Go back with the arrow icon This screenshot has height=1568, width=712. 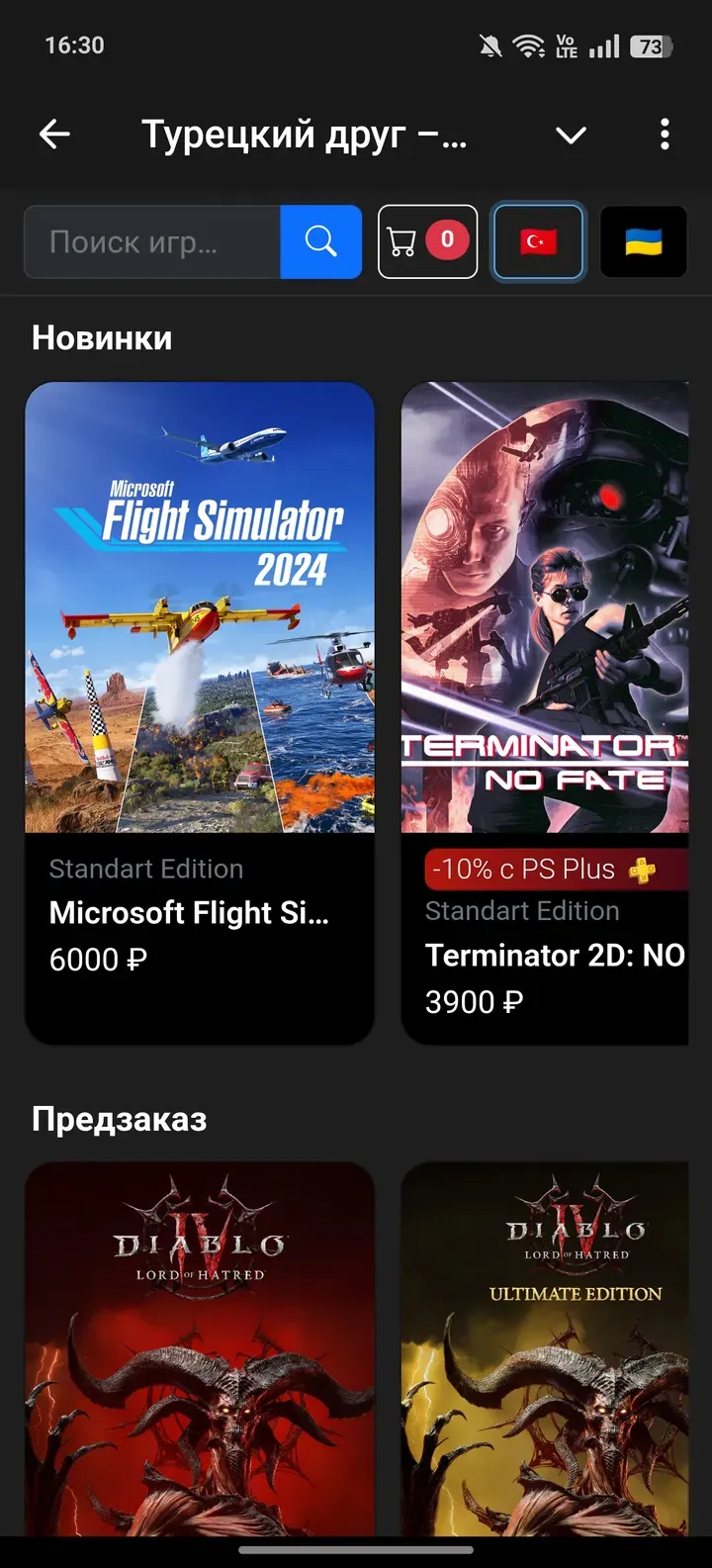pyautogui.click(x=54, y=134)
